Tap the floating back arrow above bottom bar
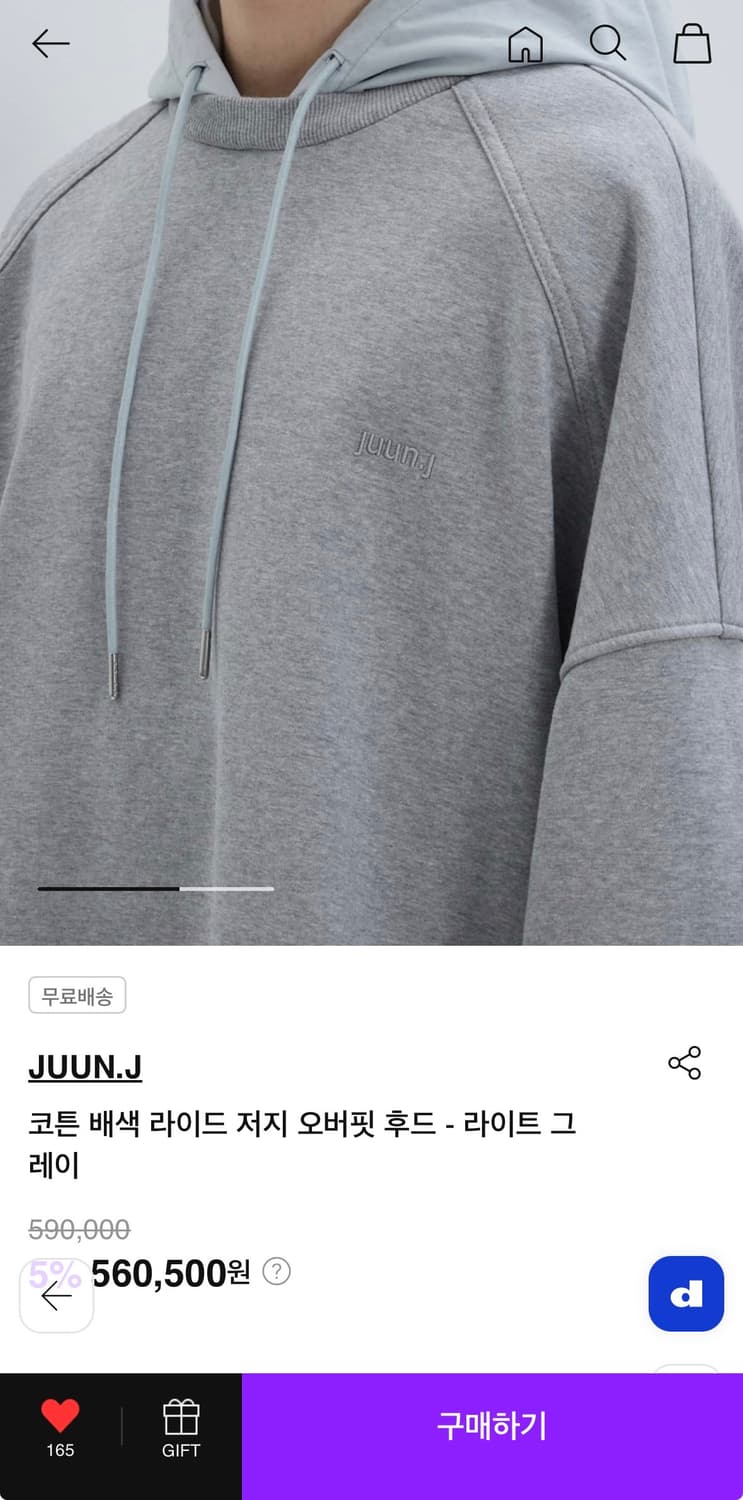The image size is (743, 1500). 56,1293
